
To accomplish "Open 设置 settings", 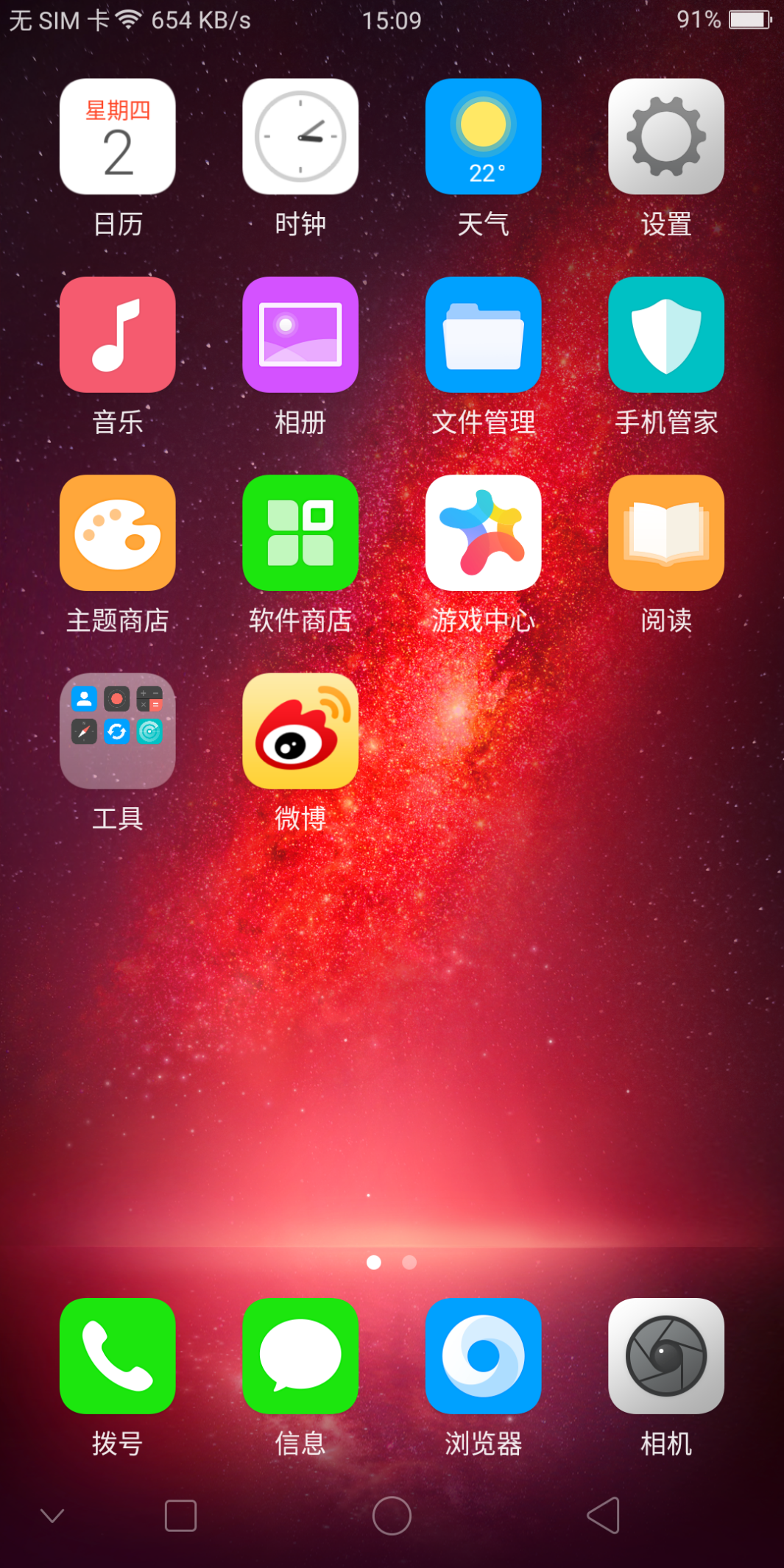I will pos(665,137).
